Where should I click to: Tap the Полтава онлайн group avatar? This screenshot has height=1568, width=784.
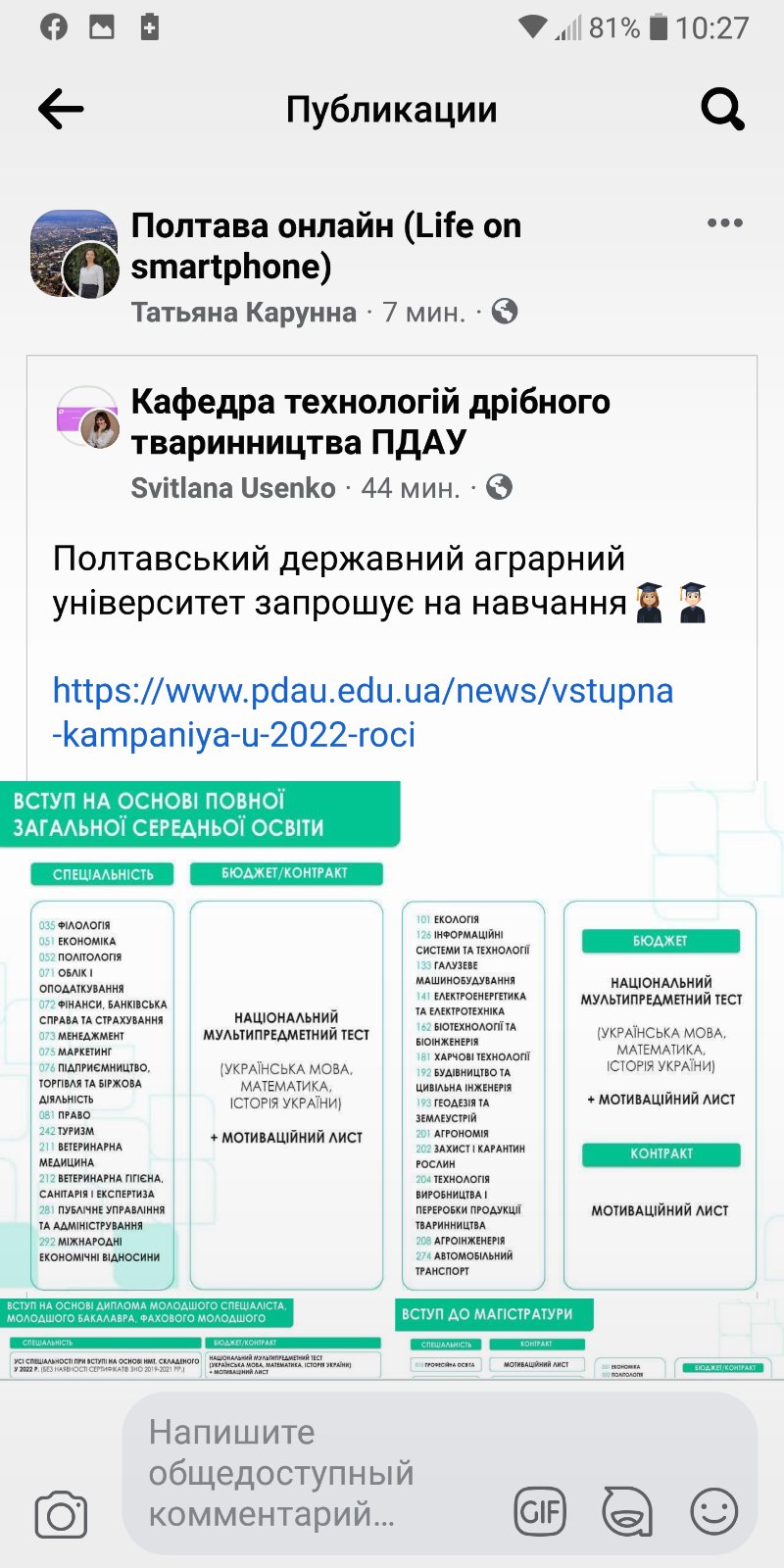(x=74, y=253)
